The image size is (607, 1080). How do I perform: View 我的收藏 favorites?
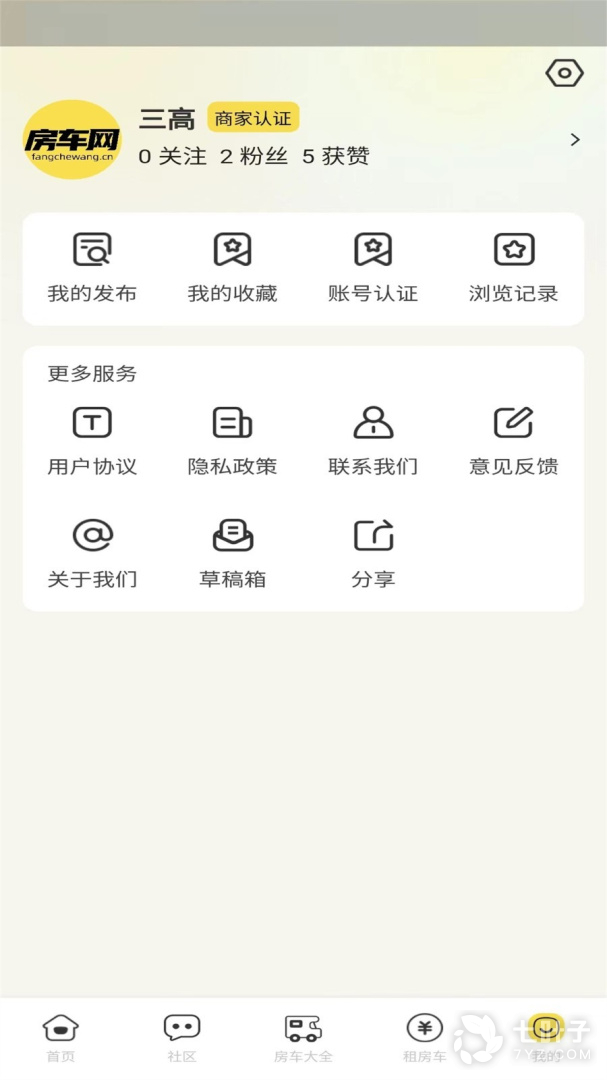[x=232, y=267]
